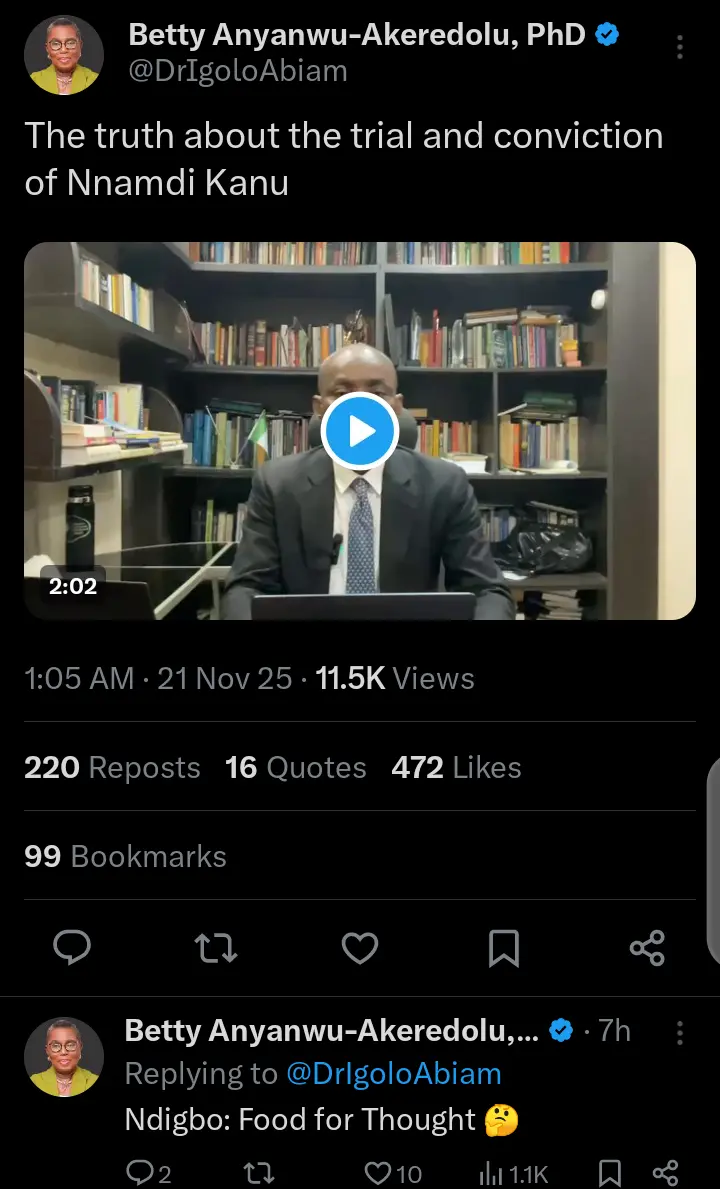Open the @DrIgoloAbiam mention in the reply
This screenshot has height=1189, width=720.
pyautogui.click(x=393, y=1074)
